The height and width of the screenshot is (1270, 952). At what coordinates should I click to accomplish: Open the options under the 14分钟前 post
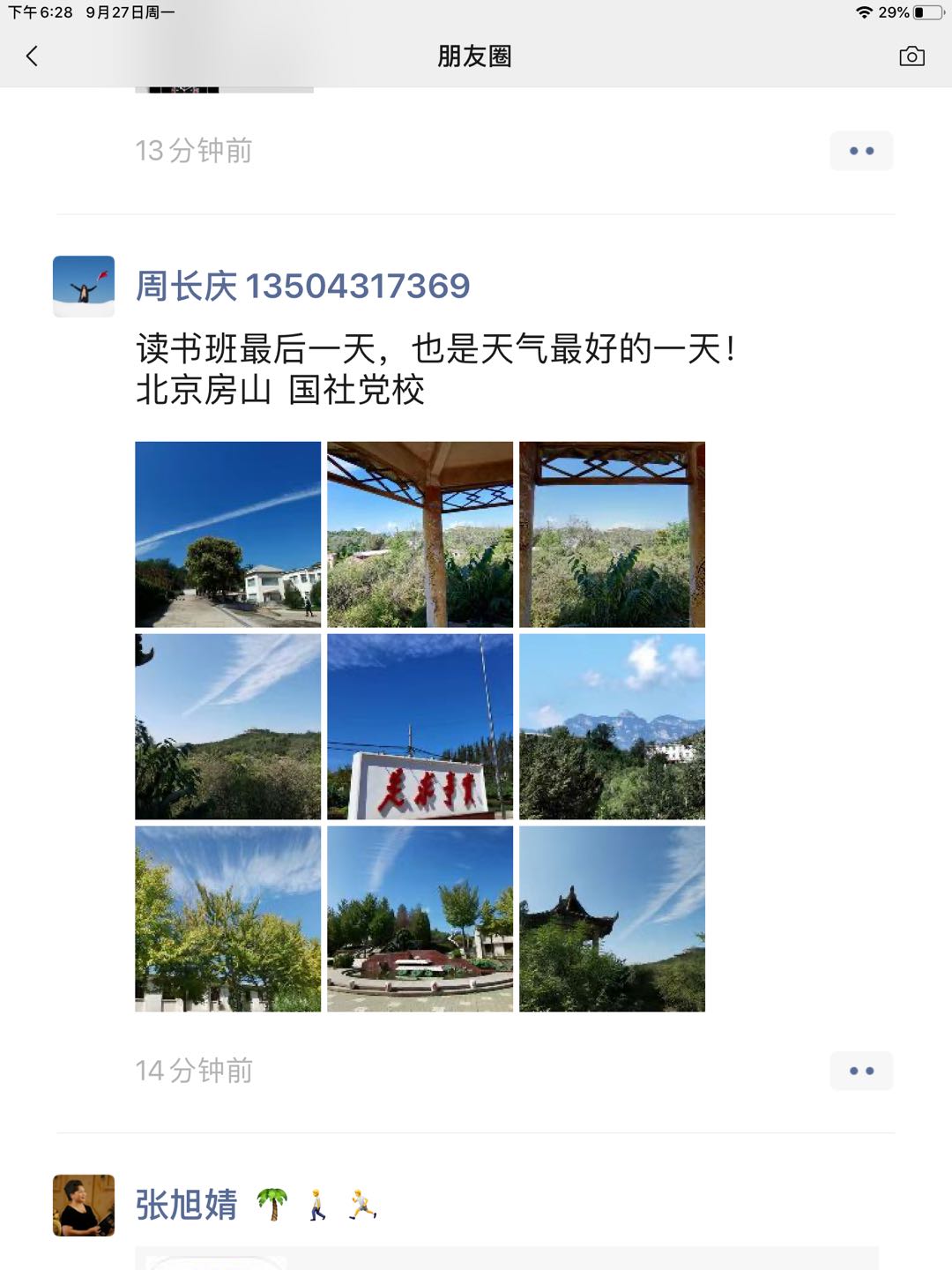pyautogui.click(x=861, y=1071)
